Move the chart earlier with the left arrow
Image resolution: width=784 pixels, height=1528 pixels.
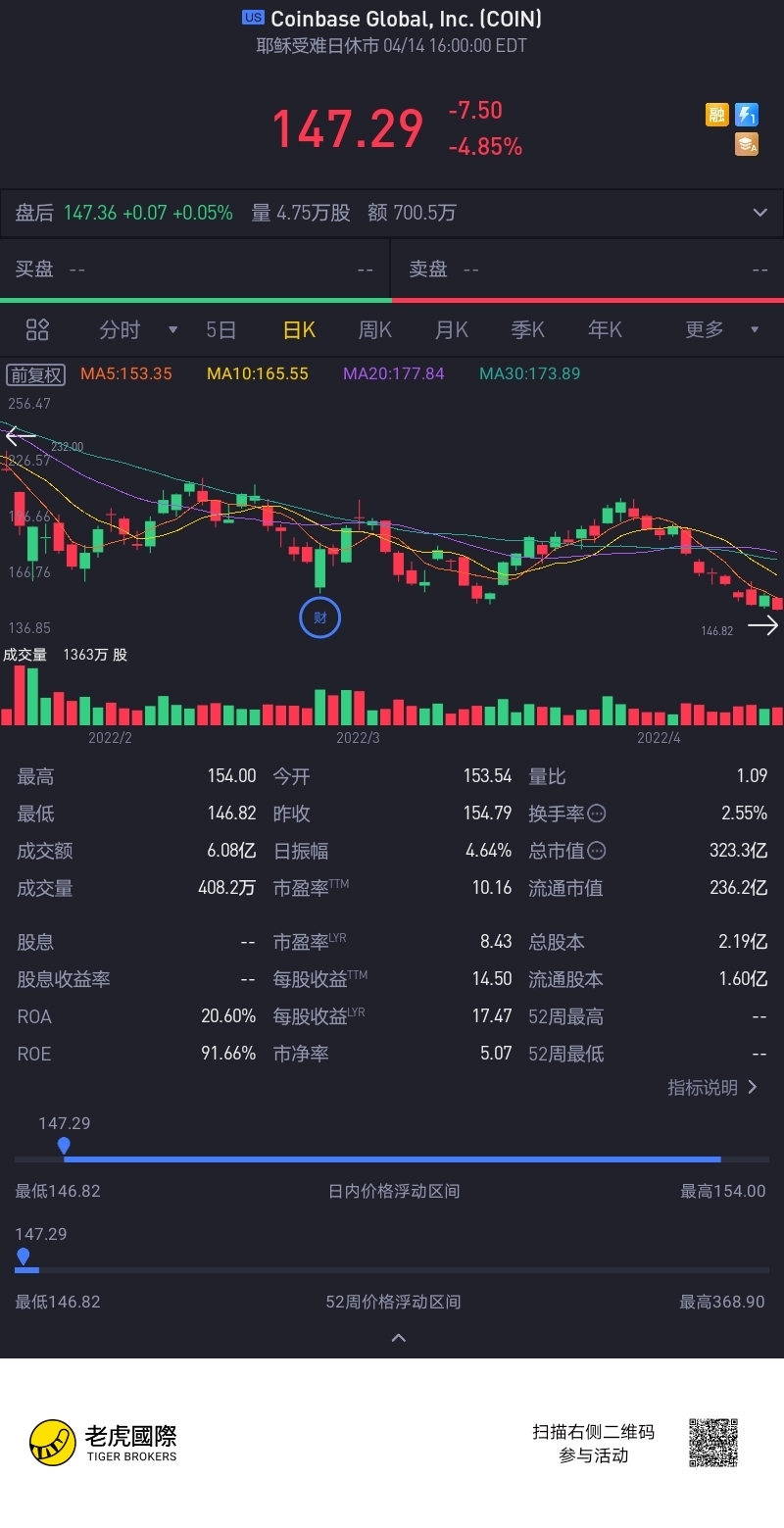pos(20,435)
